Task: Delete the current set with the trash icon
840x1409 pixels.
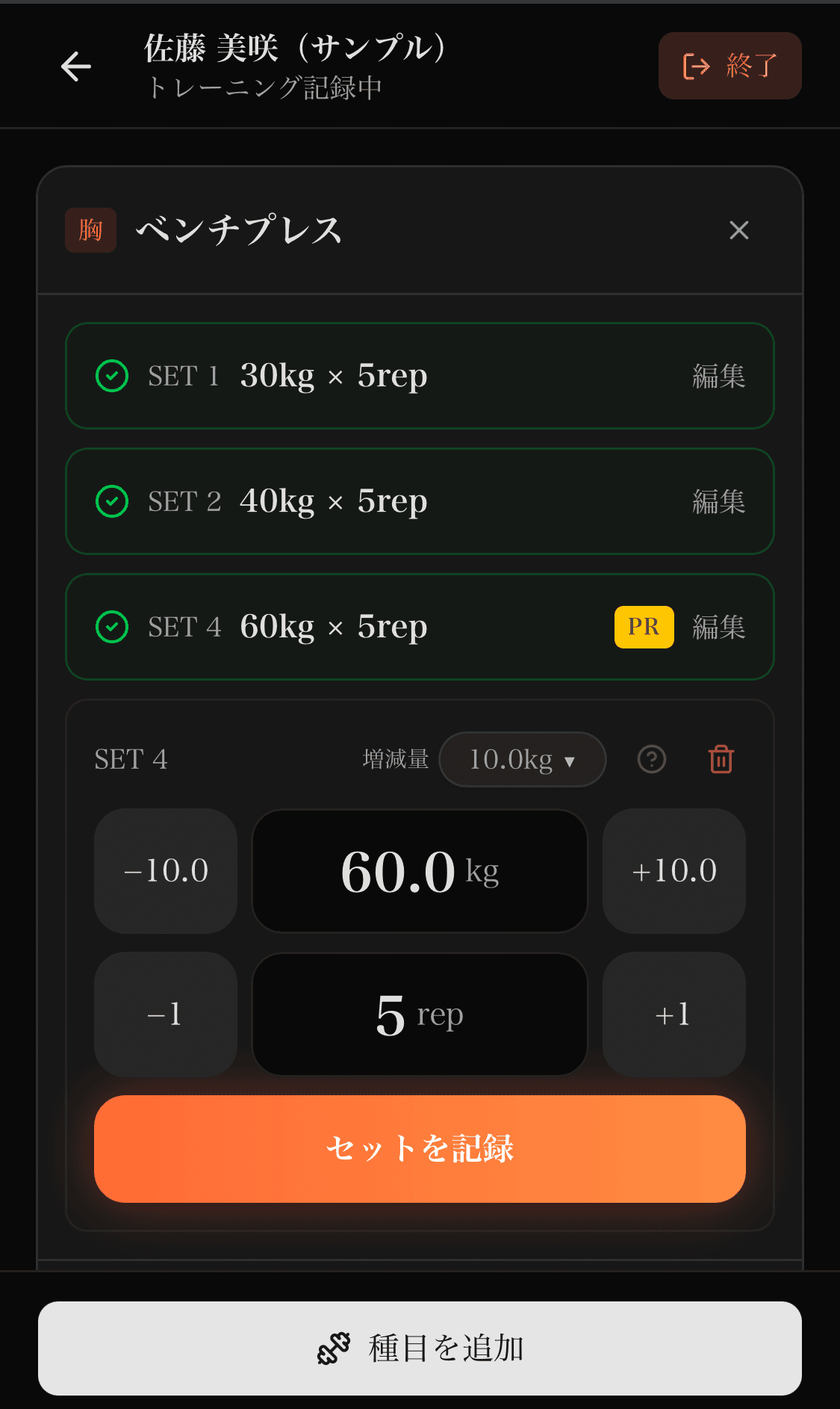Action: (721, 760)
